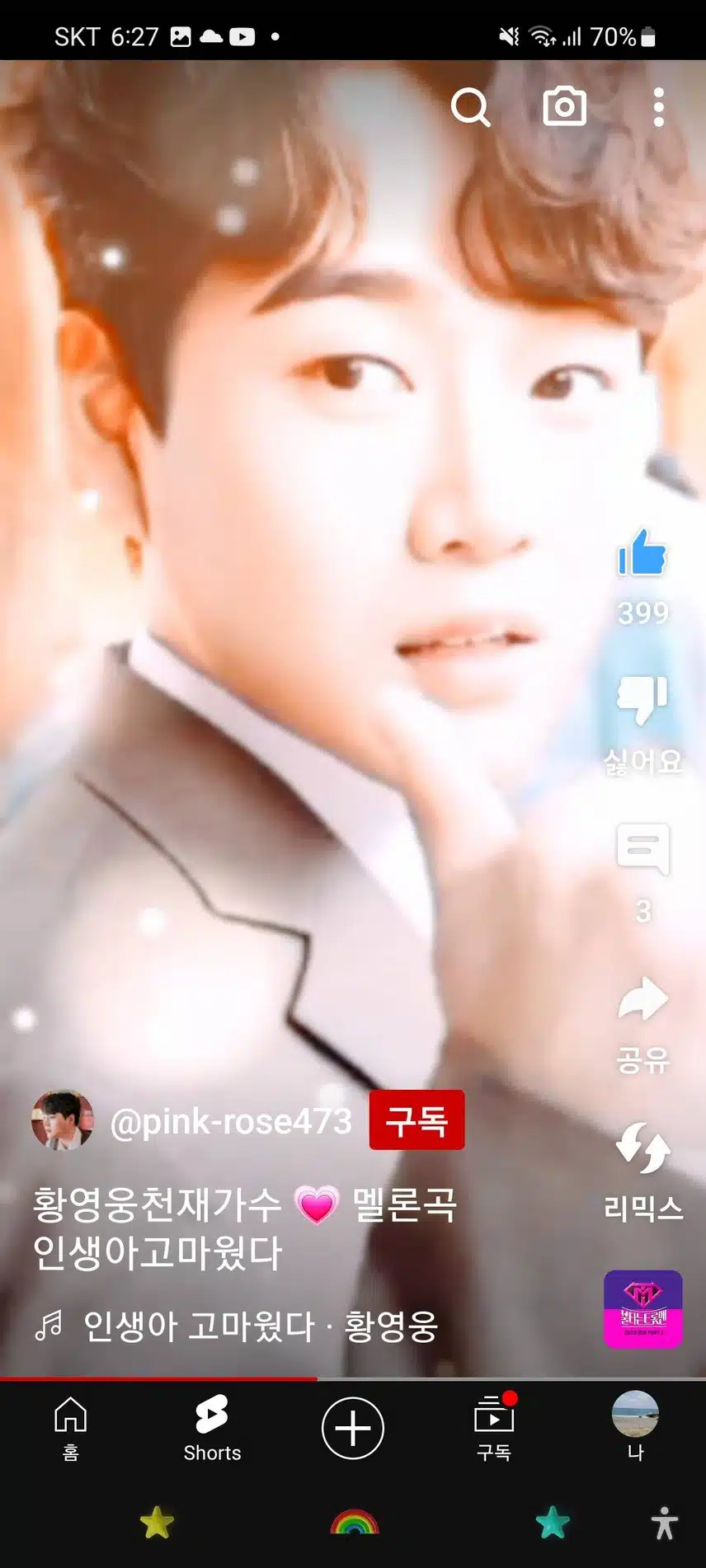Like this Short with 399 likes

642,554
